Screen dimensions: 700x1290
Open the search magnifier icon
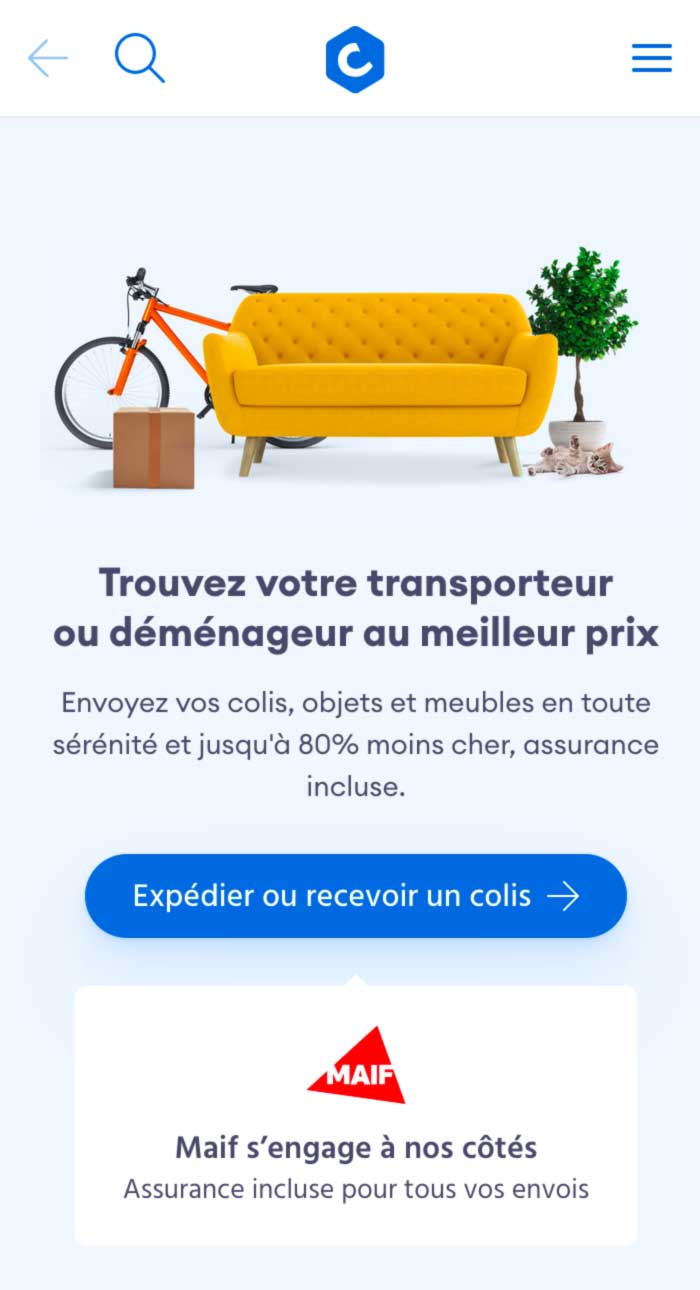[x=140, y=58]
